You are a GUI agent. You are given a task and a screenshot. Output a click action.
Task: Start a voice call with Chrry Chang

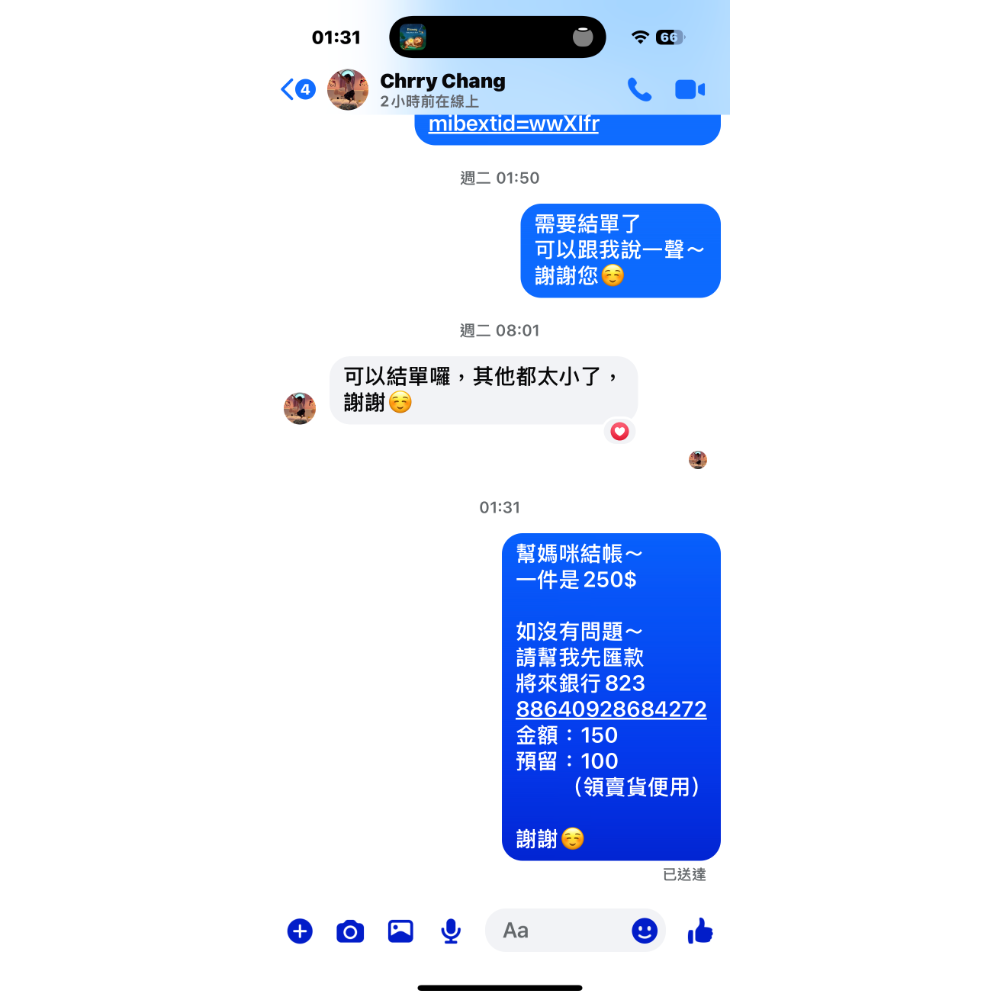pos(639,90)
